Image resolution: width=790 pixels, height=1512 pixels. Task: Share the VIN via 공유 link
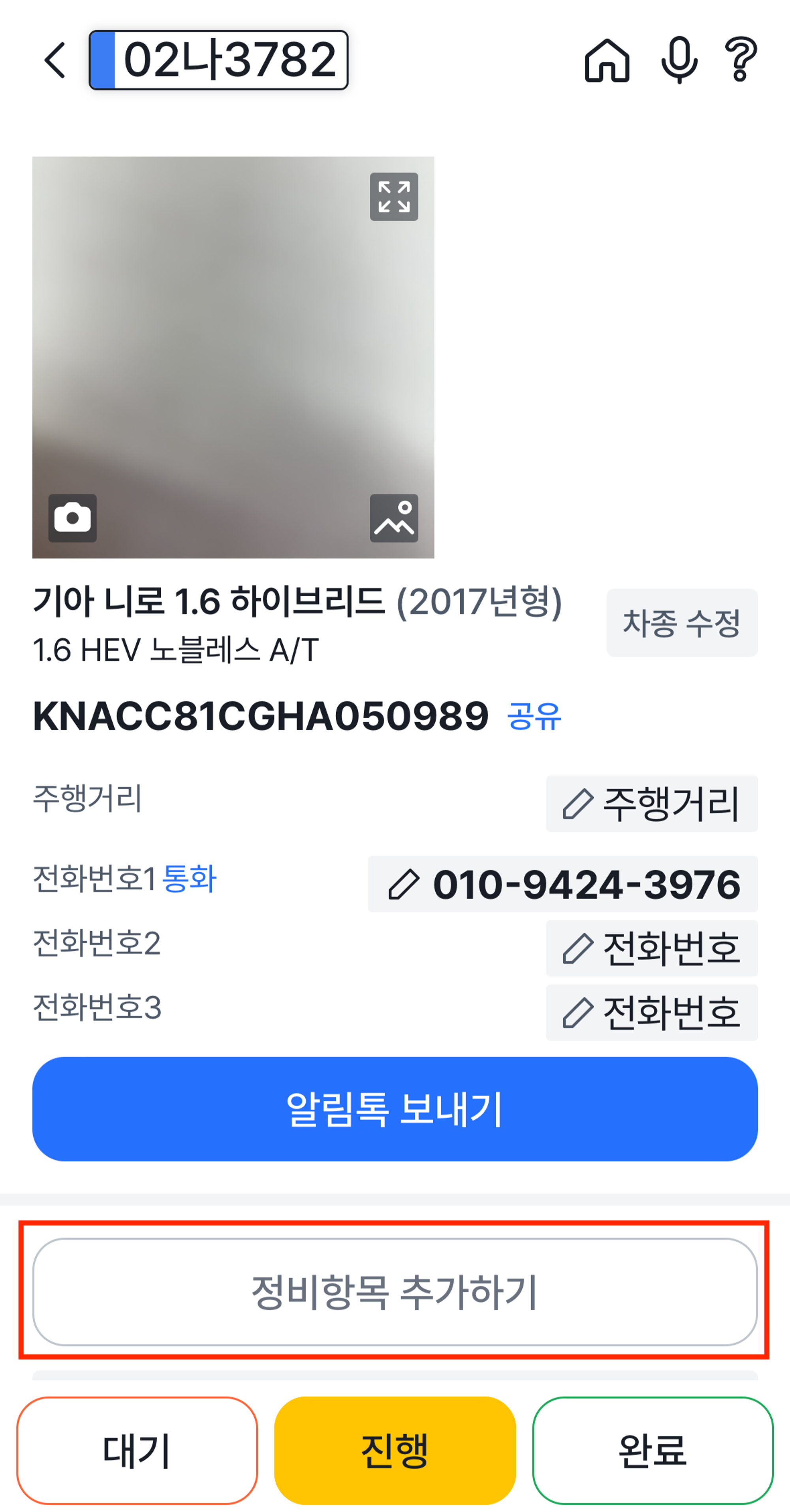pos(534,717)
